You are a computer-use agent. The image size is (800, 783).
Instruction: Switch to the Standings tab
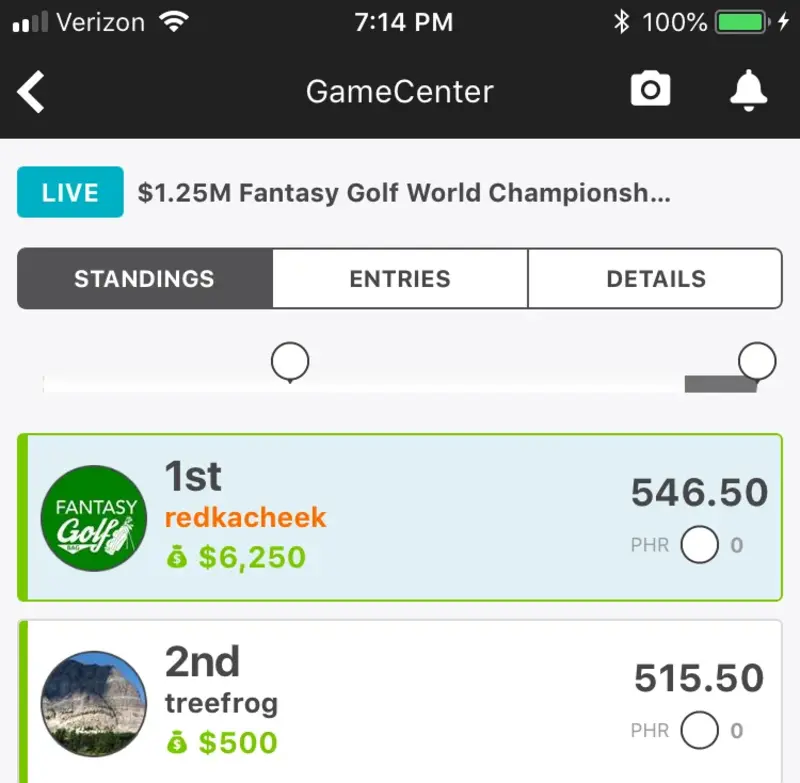[145, 279]
